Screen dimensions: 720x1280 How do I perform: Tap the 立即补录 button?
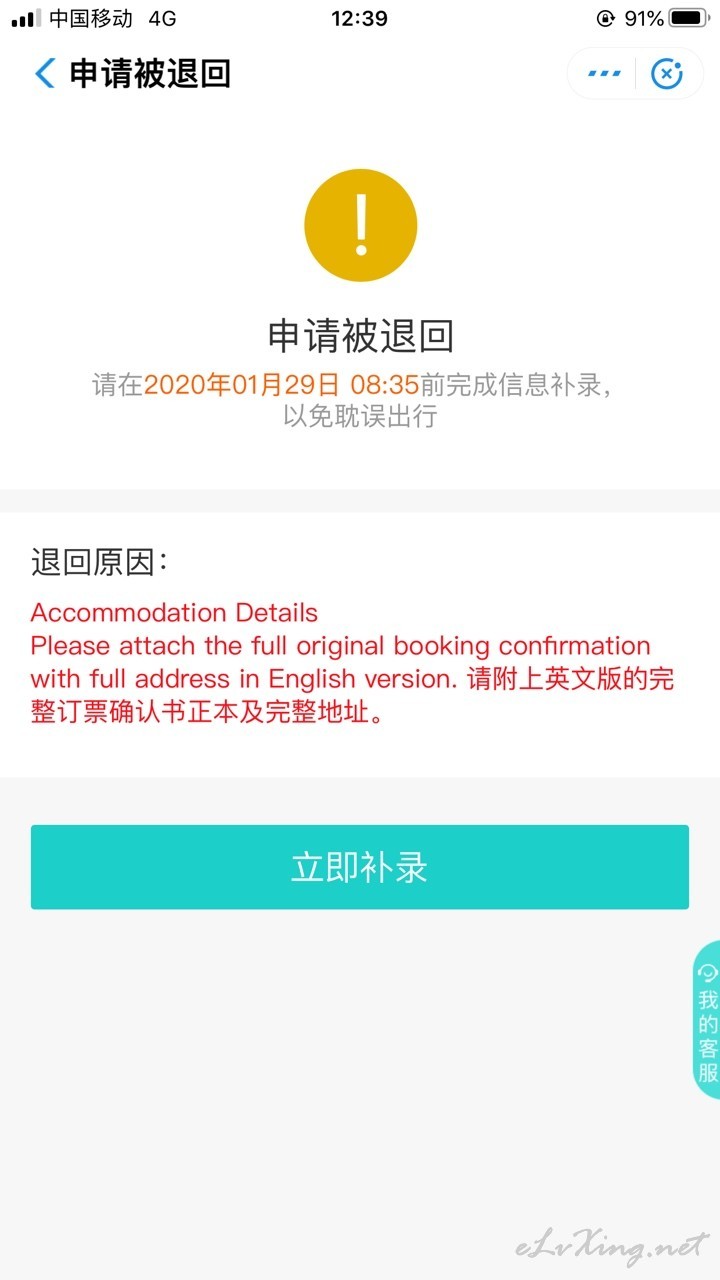360,867
